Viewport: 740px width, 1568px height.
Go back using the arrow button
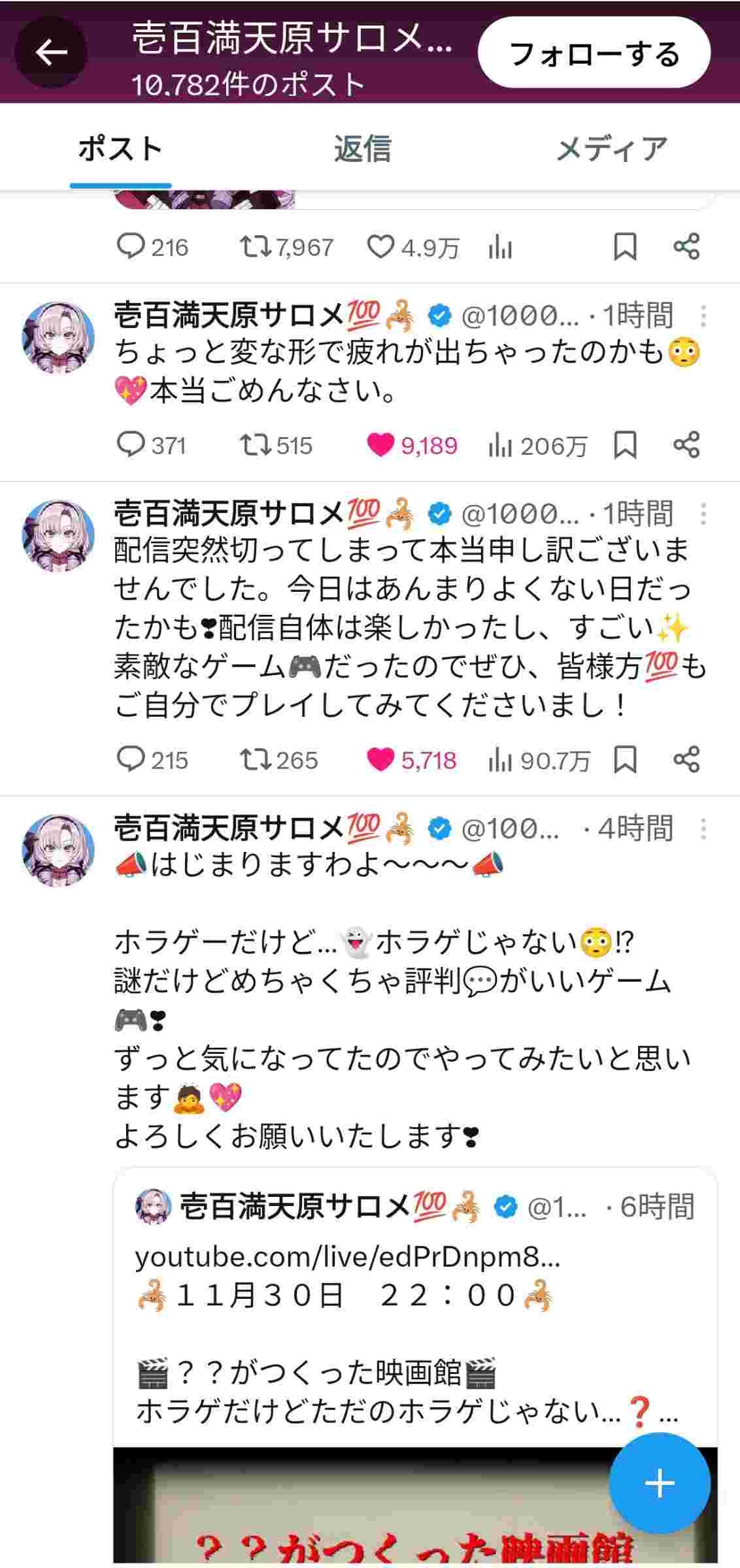pyautogui.click(x=51, y=52)
